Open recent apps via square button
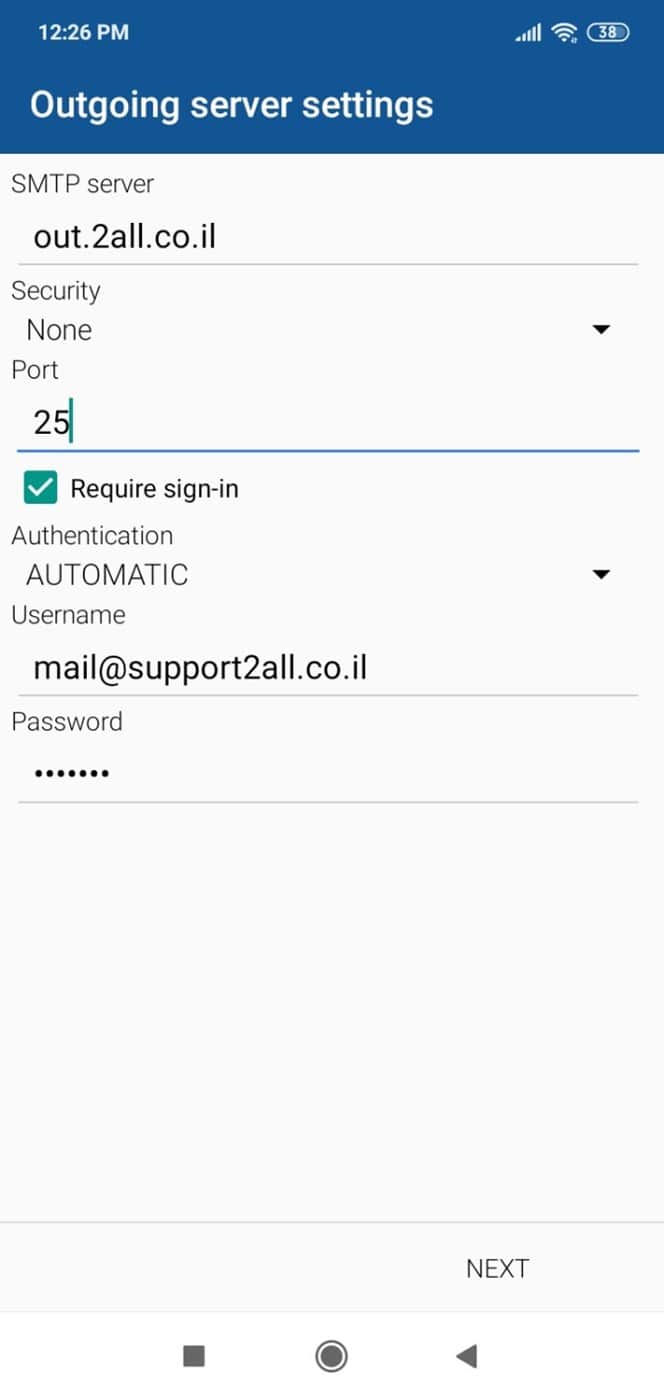664x1400 pixels. (194, 1356)
